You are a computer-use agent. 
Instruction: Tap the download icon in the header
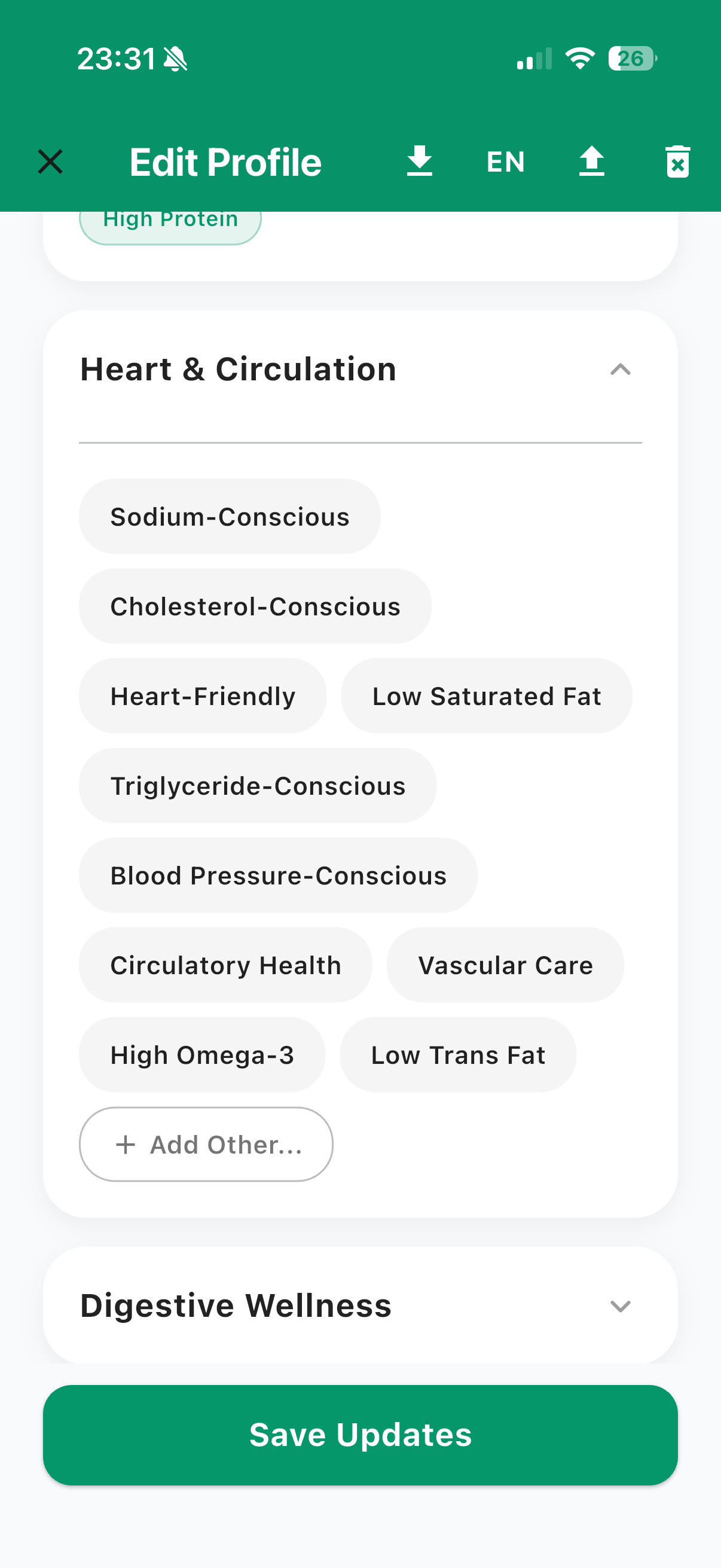pyautogui.click(x=419, y=162)
